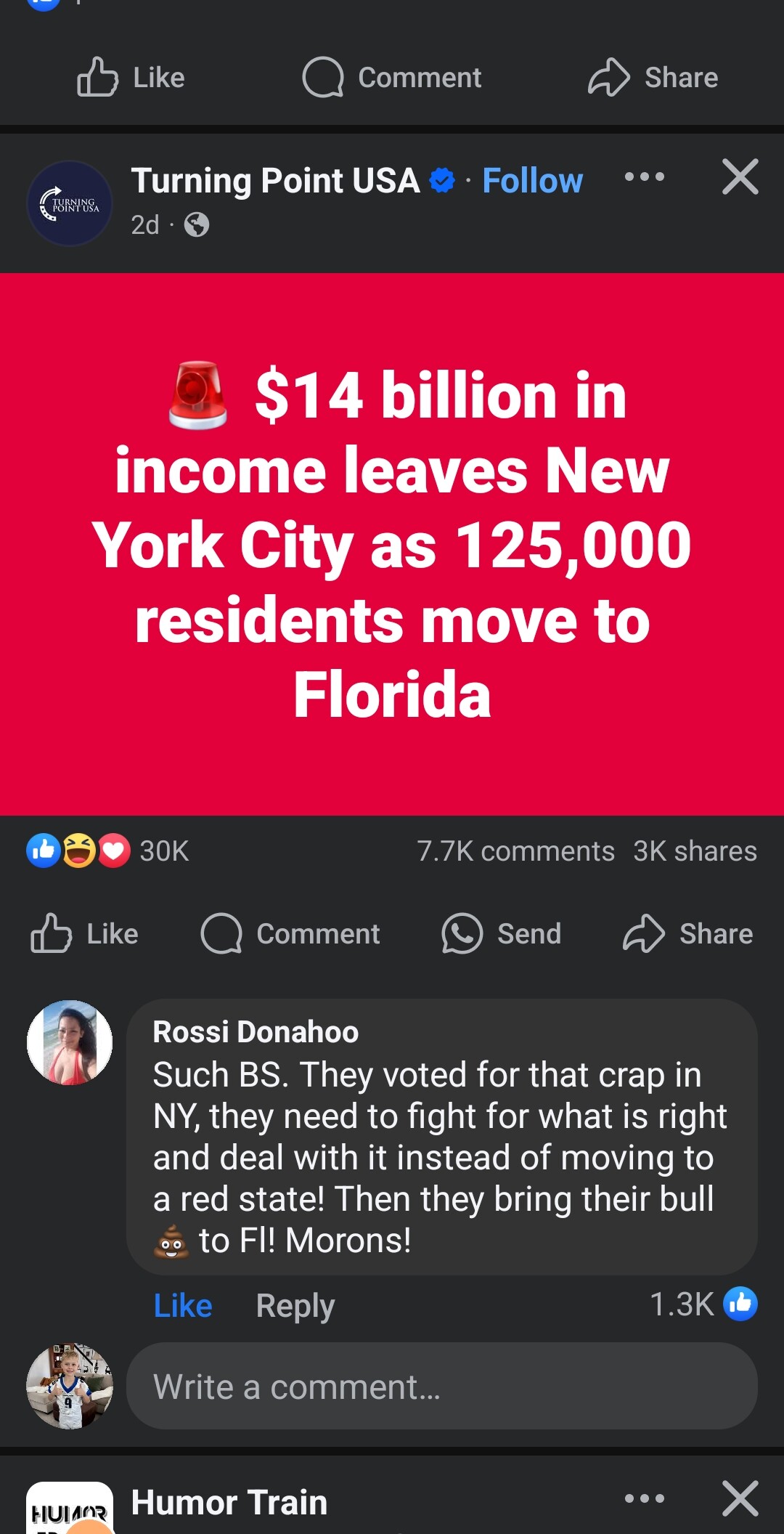Open options menu on Turning Point USA post
Screen dimensions: 784x1534
[644, 176]
